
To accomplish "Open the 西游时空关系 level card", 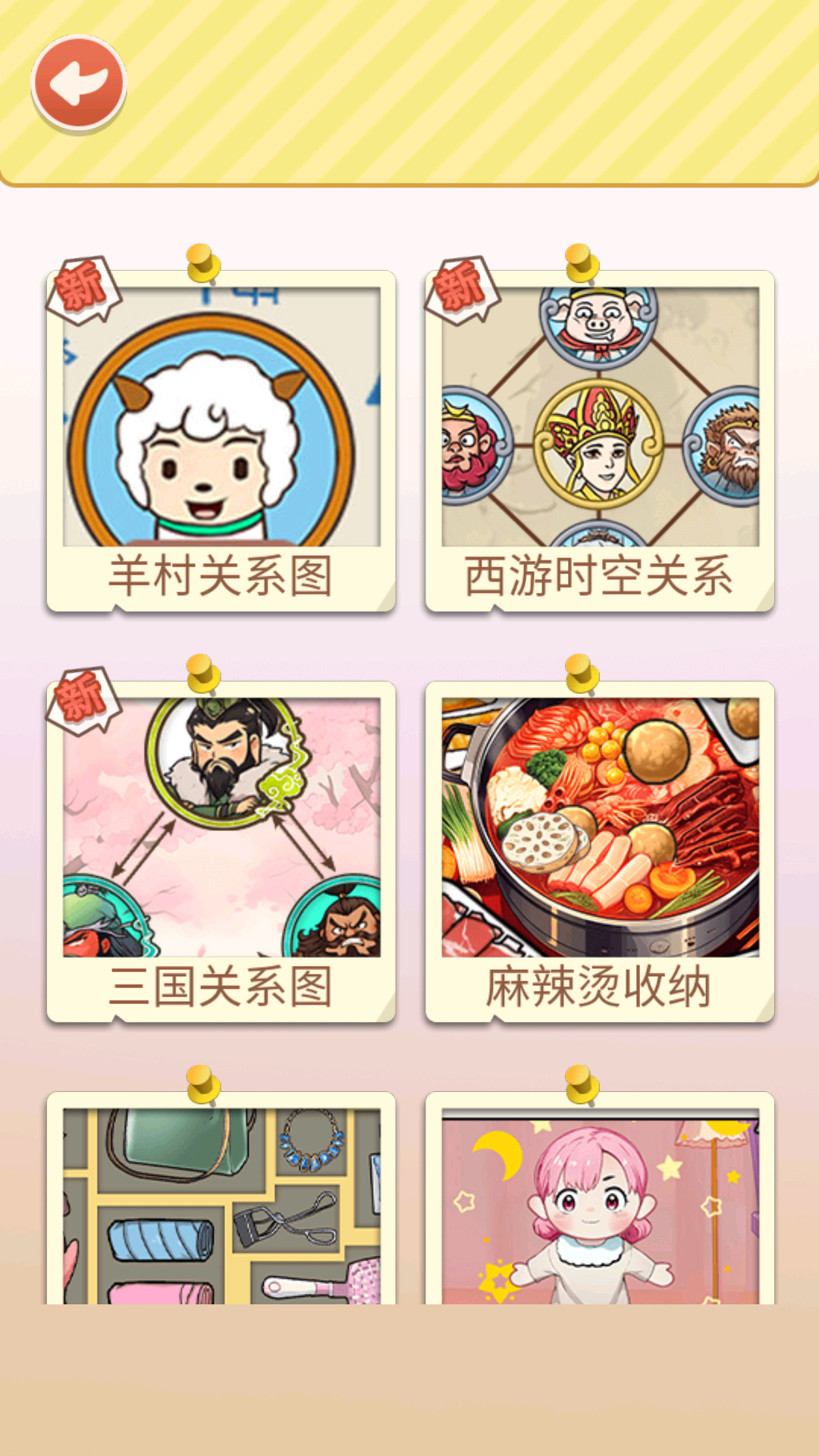I will point(600,440).
